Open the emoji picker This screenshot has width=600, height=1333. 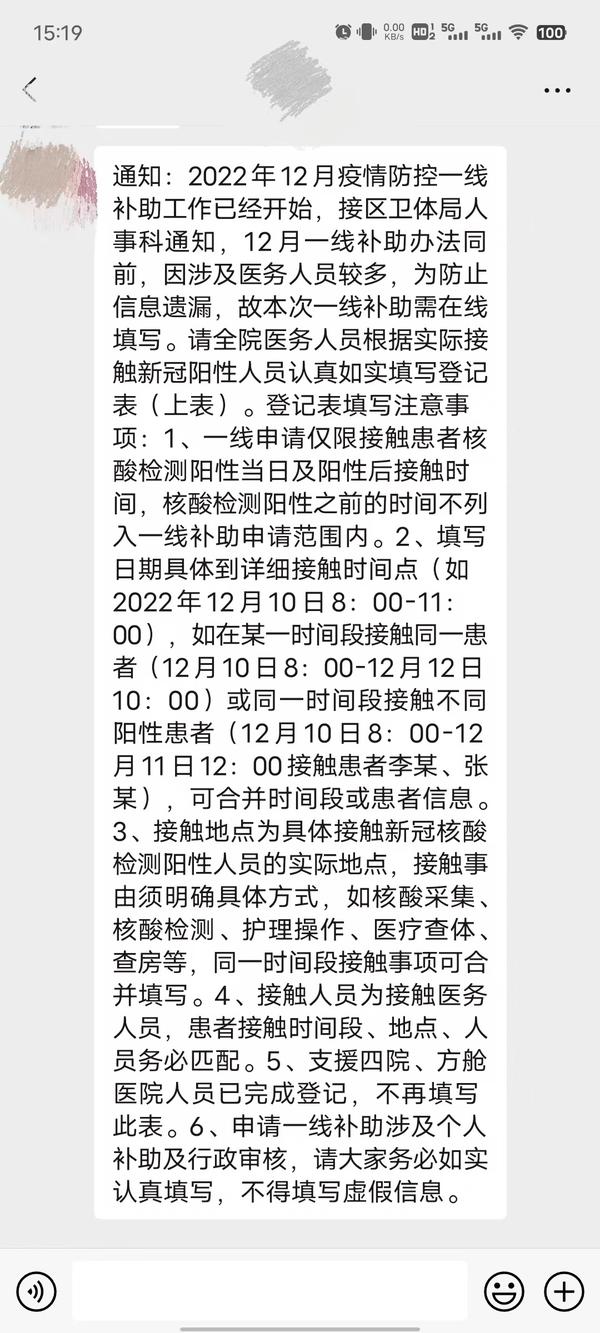coord(504,1292)
